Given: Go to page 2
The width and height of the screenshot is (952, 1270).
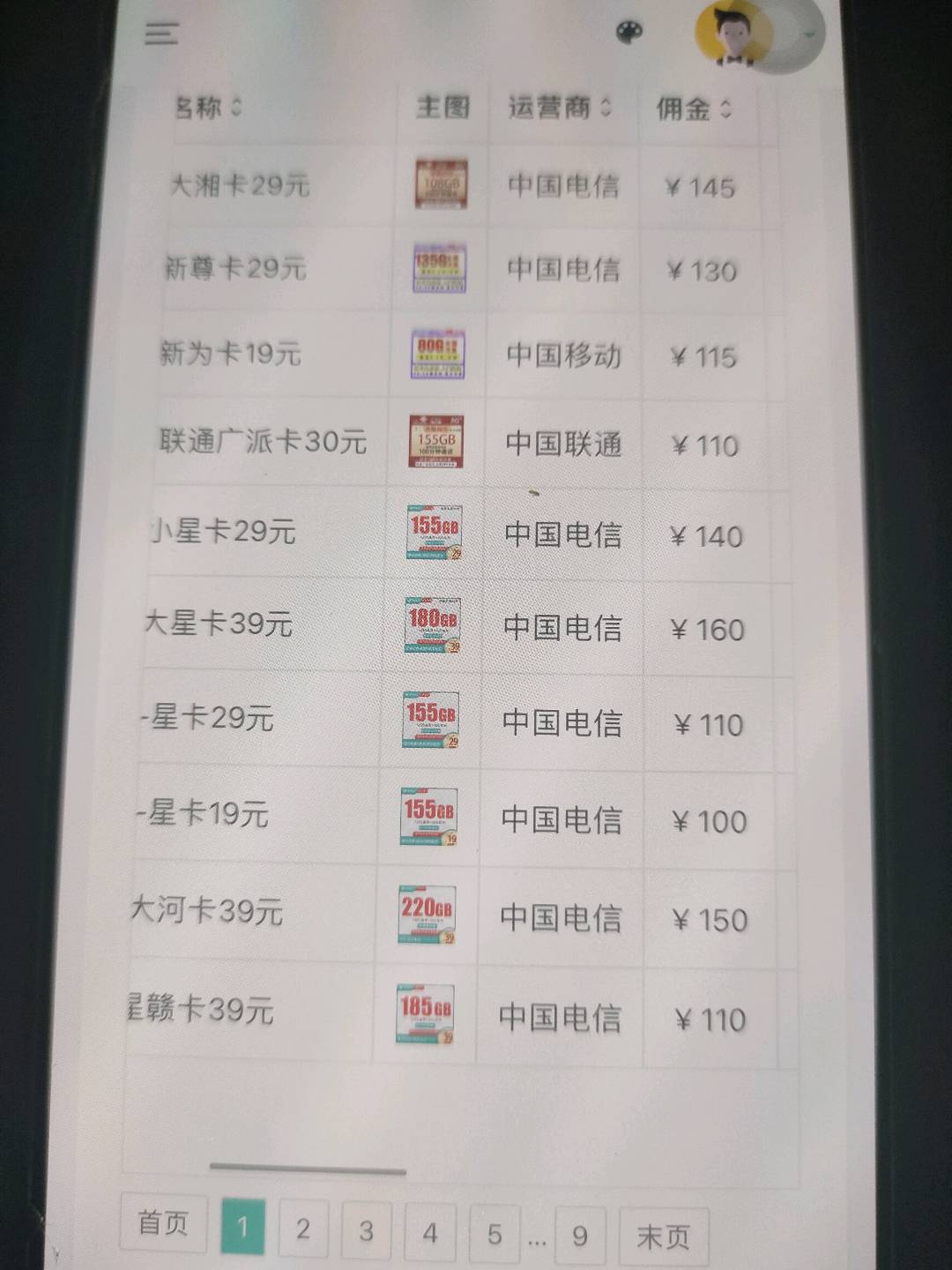Looking at the screenshot, I should point(303,1229).
